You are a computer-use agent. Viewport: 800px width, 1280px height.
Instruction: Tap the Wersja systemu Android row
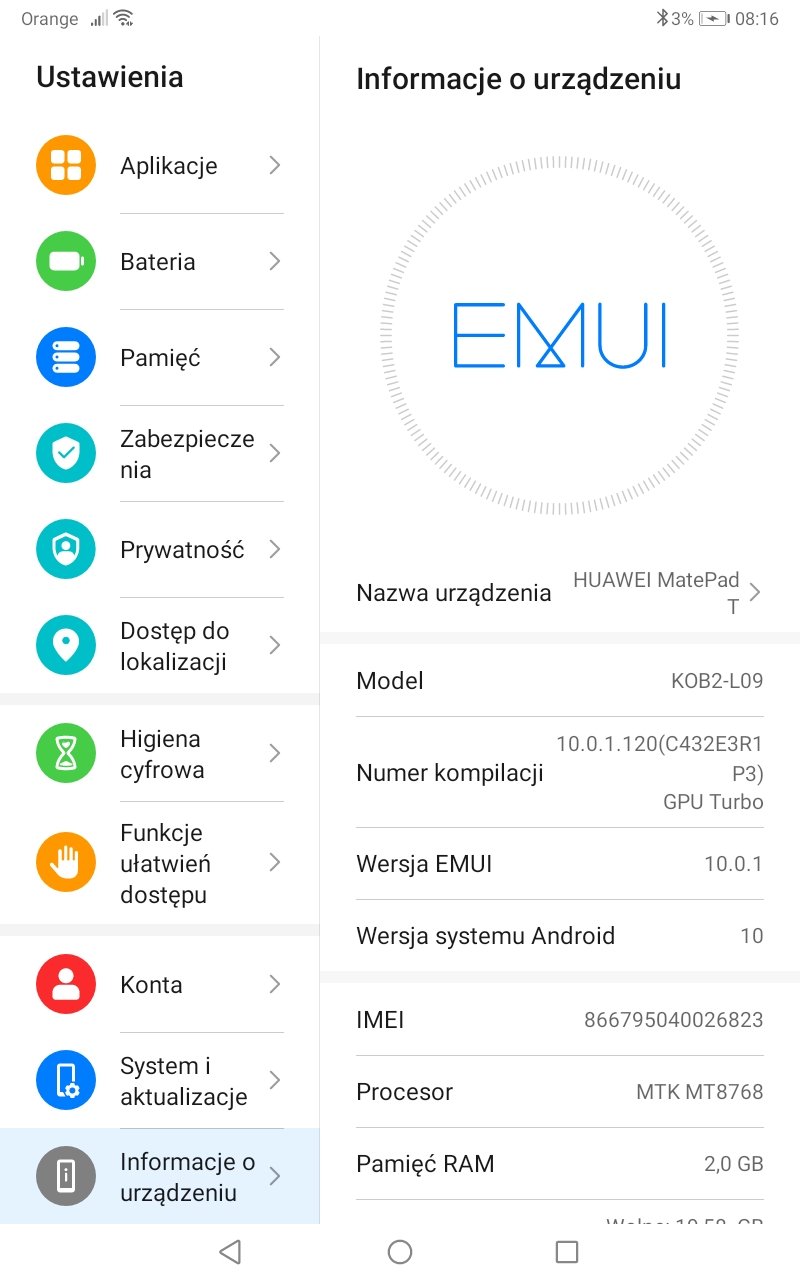pyautogui.click(x=560, y=936)
